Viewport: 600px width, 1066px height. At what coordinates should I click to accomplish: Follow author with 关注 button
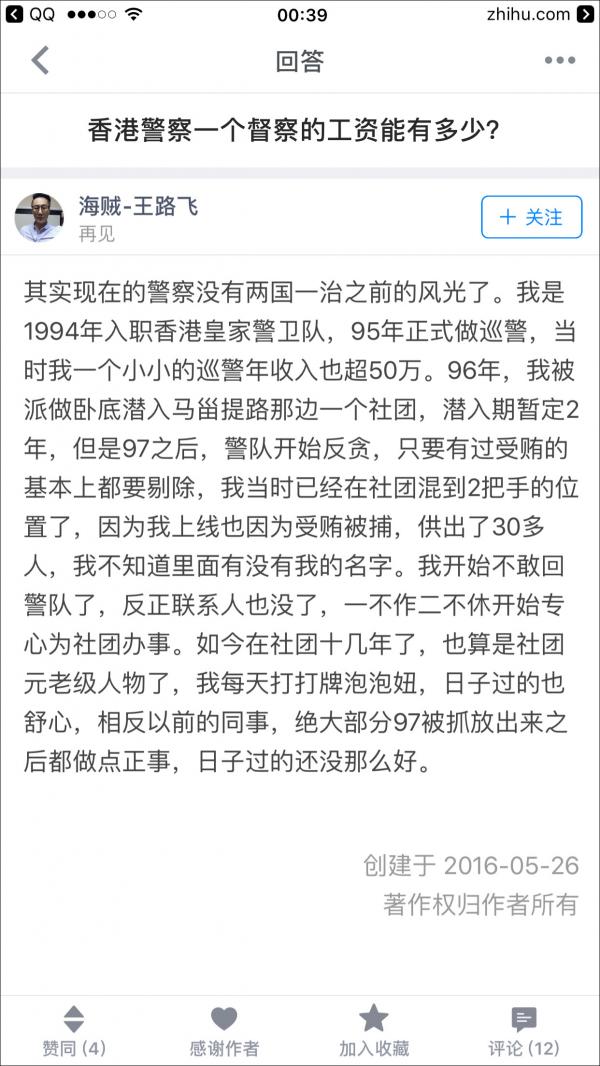531,217
